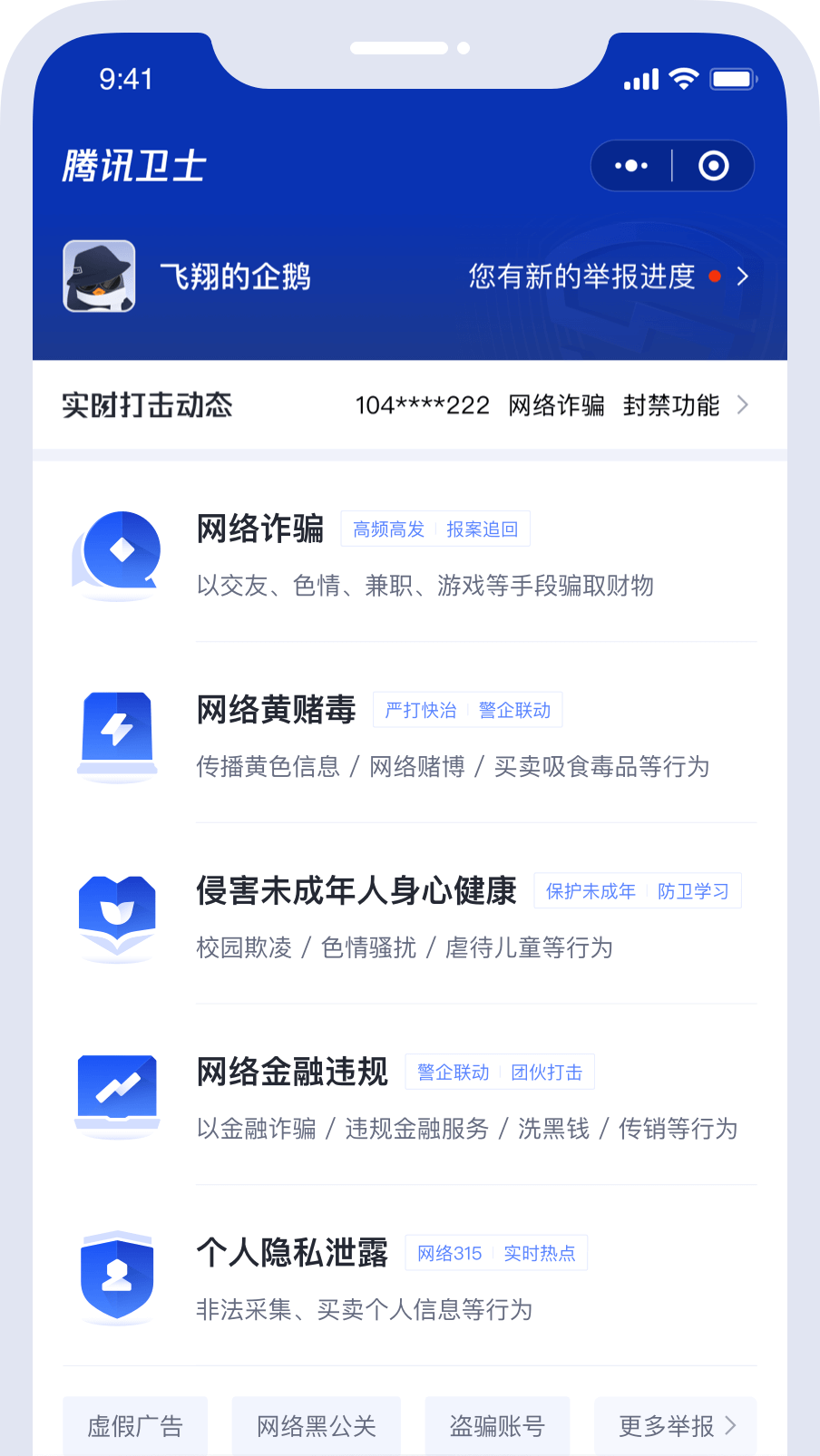Close the mini program with the circle button

click(x=714, y=166)
